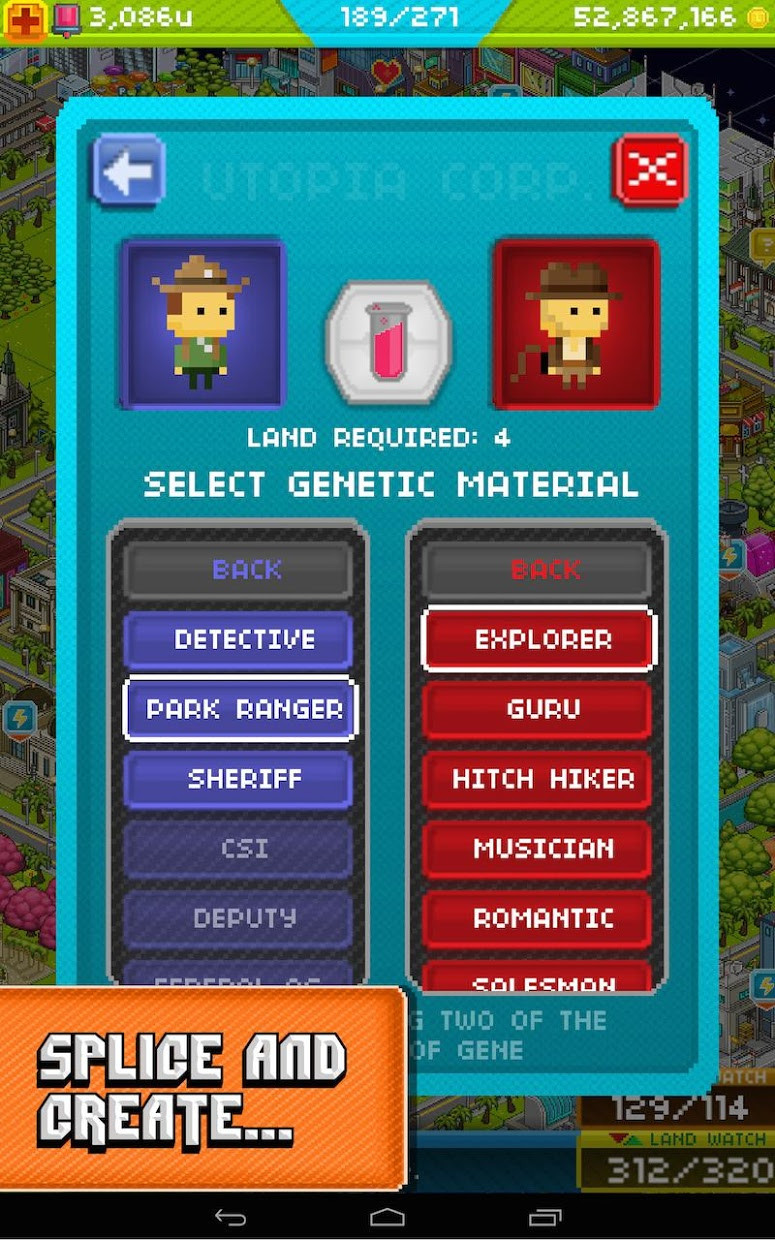Screen dimensions: 775x1240
Task: Tap Back in the blue gene list
Action: tap(238, 570)
